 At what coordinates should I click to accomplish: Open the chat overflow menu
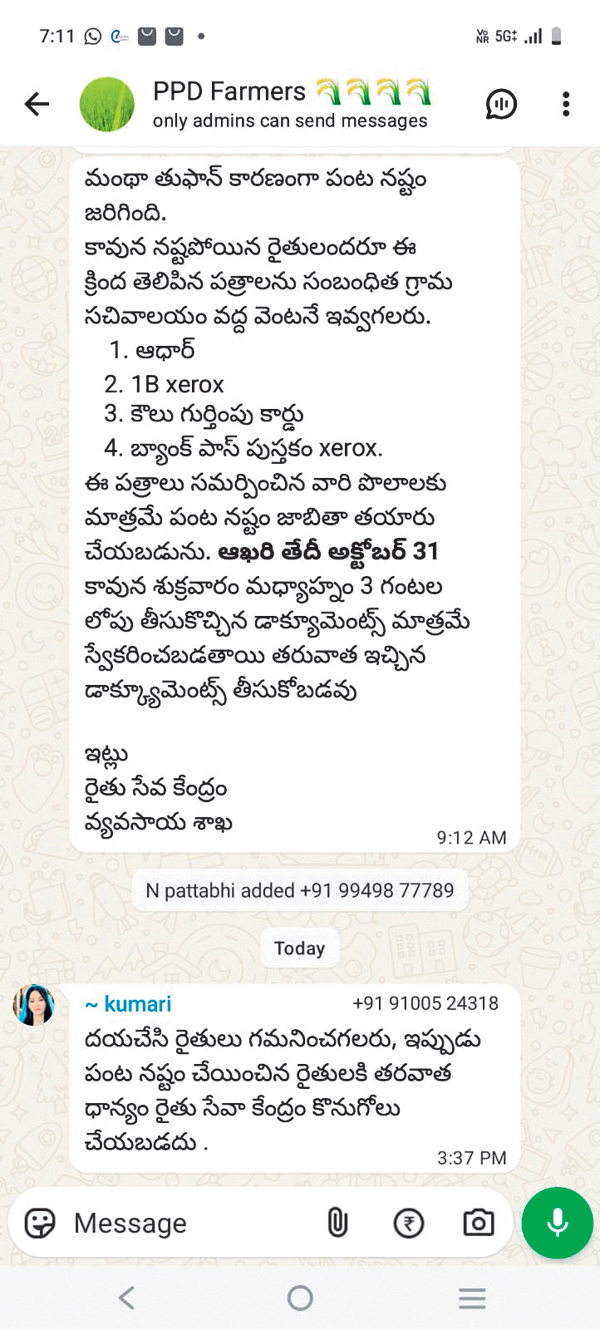pyautogui.click(x=566, y=104)
